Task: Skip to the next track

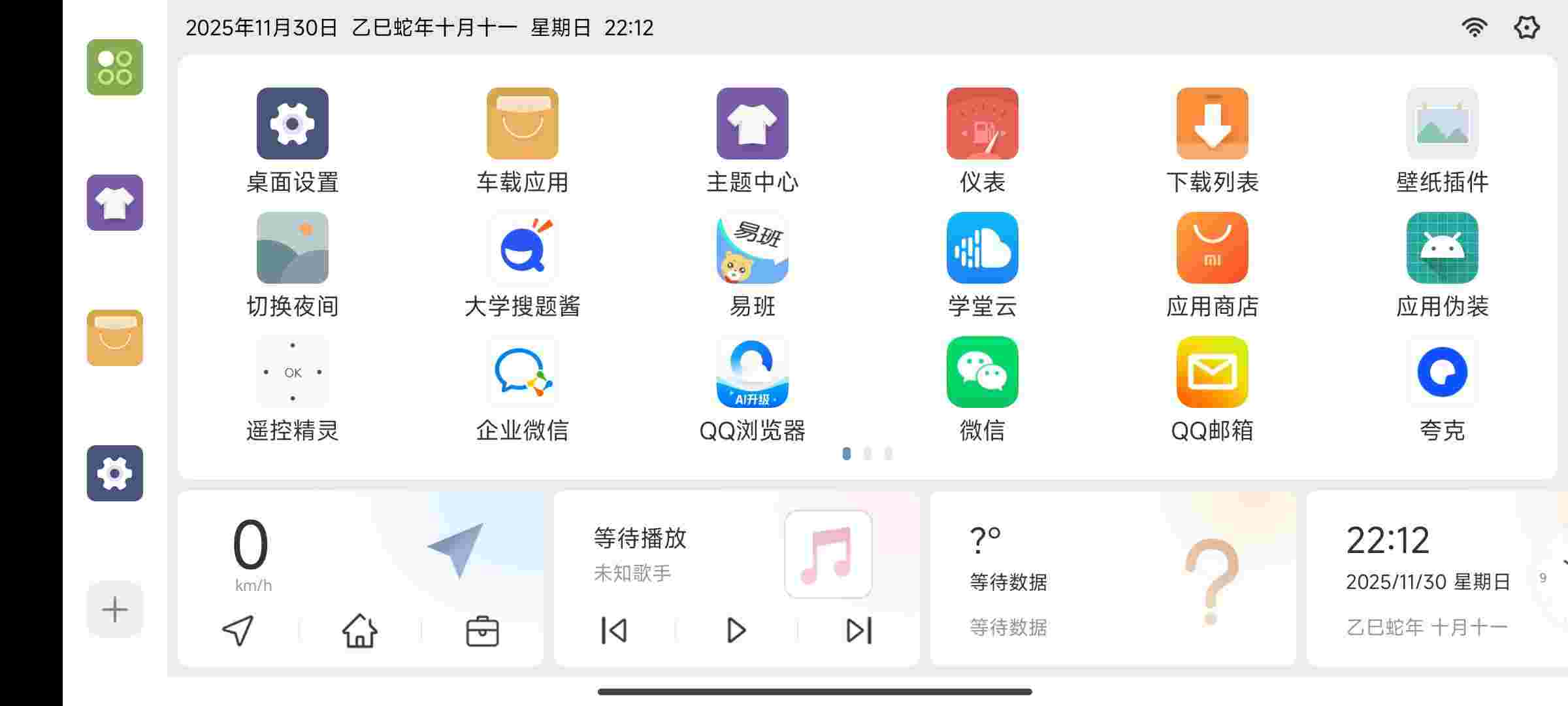Action: click(858, 631)
